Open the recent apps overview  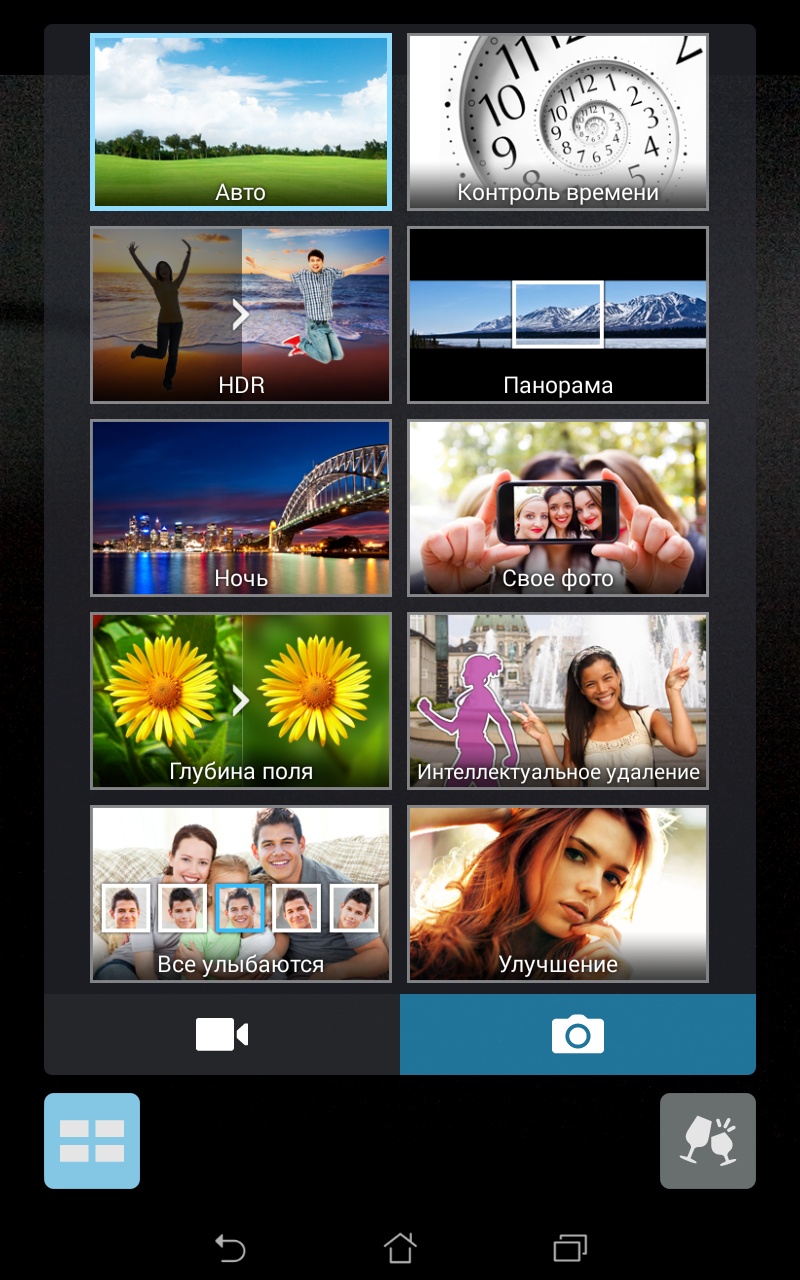point(570,1247)
